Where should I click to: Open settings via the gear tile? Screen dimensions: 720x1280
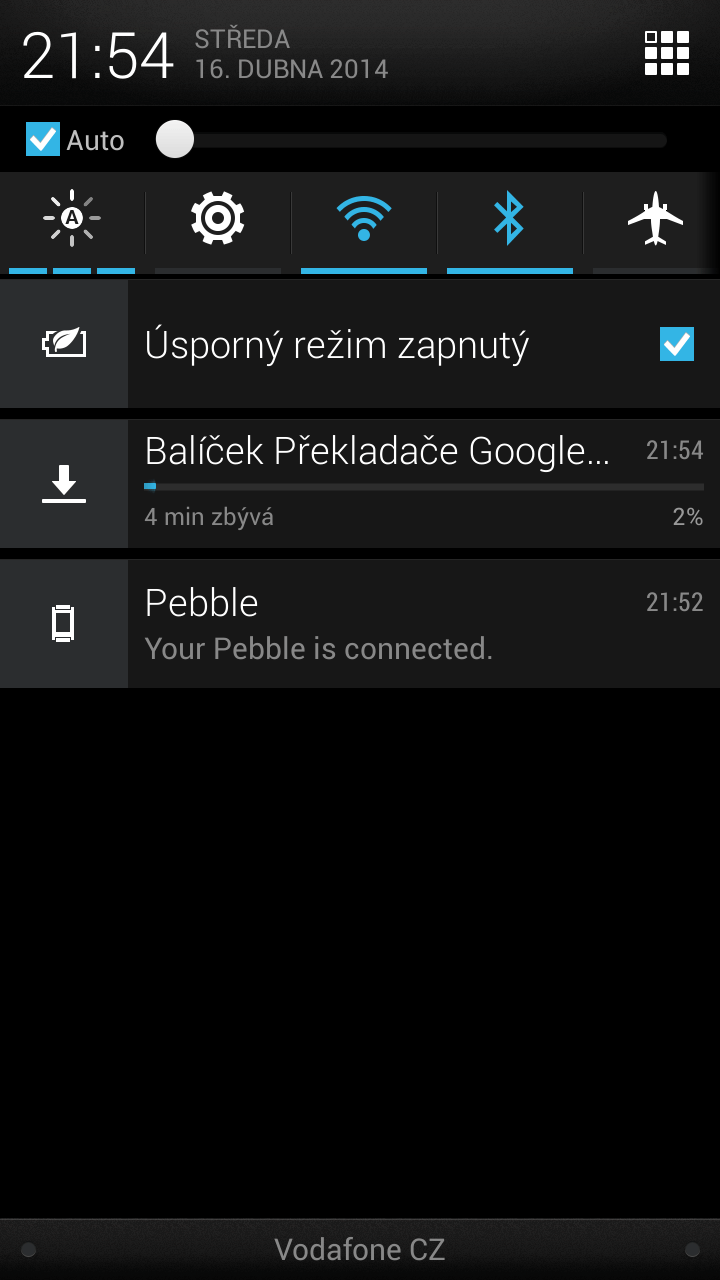218,218
